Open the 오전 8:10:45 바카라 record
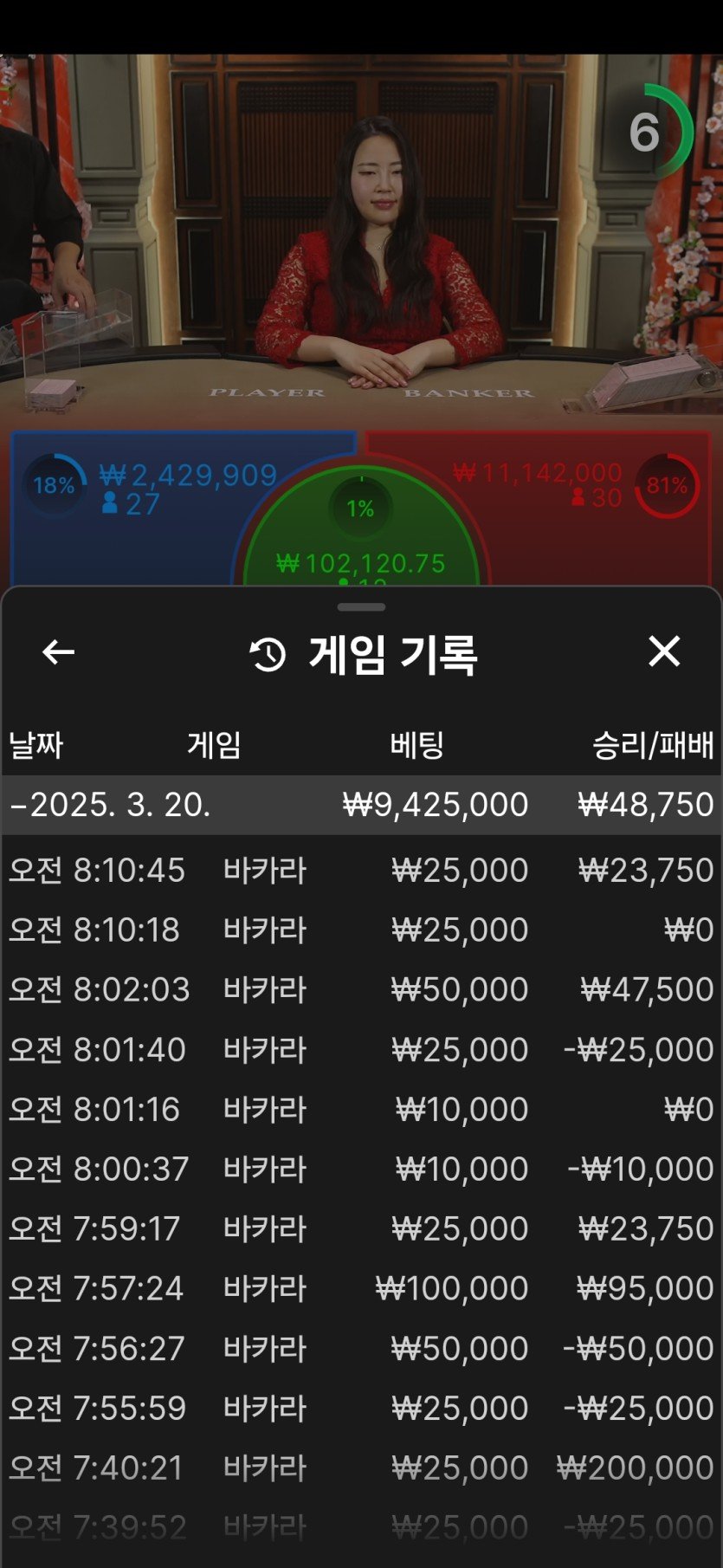The image size is (723, 1568). (361, 870)
